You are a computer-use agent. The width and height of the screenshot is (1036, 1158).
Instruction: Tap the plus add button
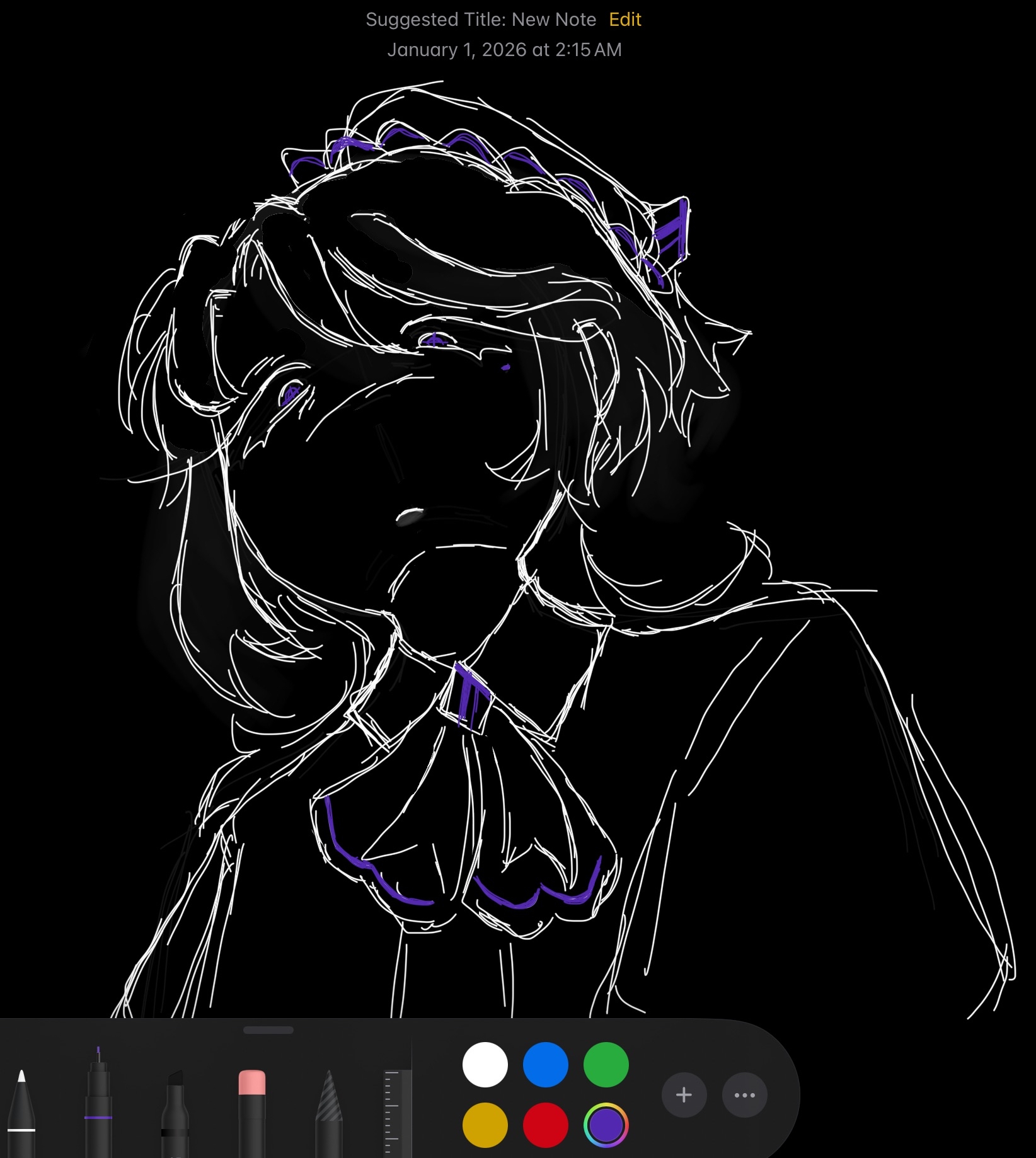[684, 1095]
